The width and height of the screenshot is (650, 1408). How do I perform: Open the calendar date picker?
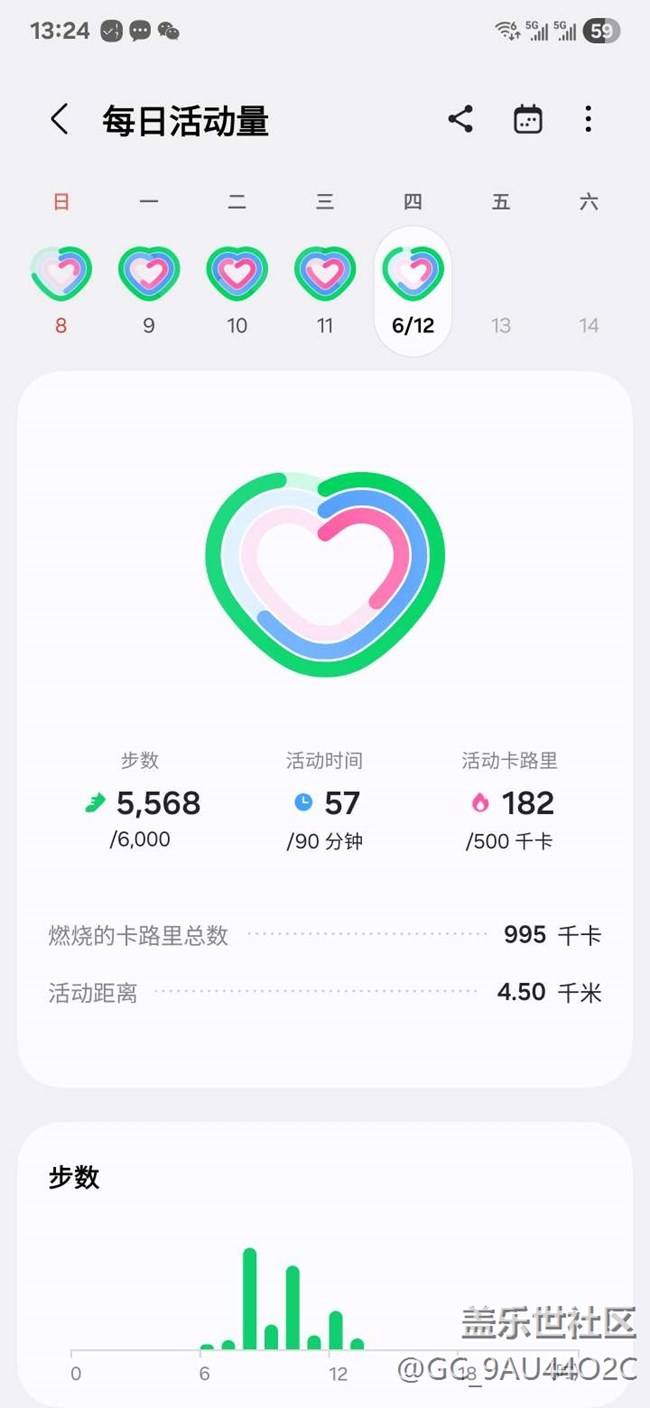527,120
